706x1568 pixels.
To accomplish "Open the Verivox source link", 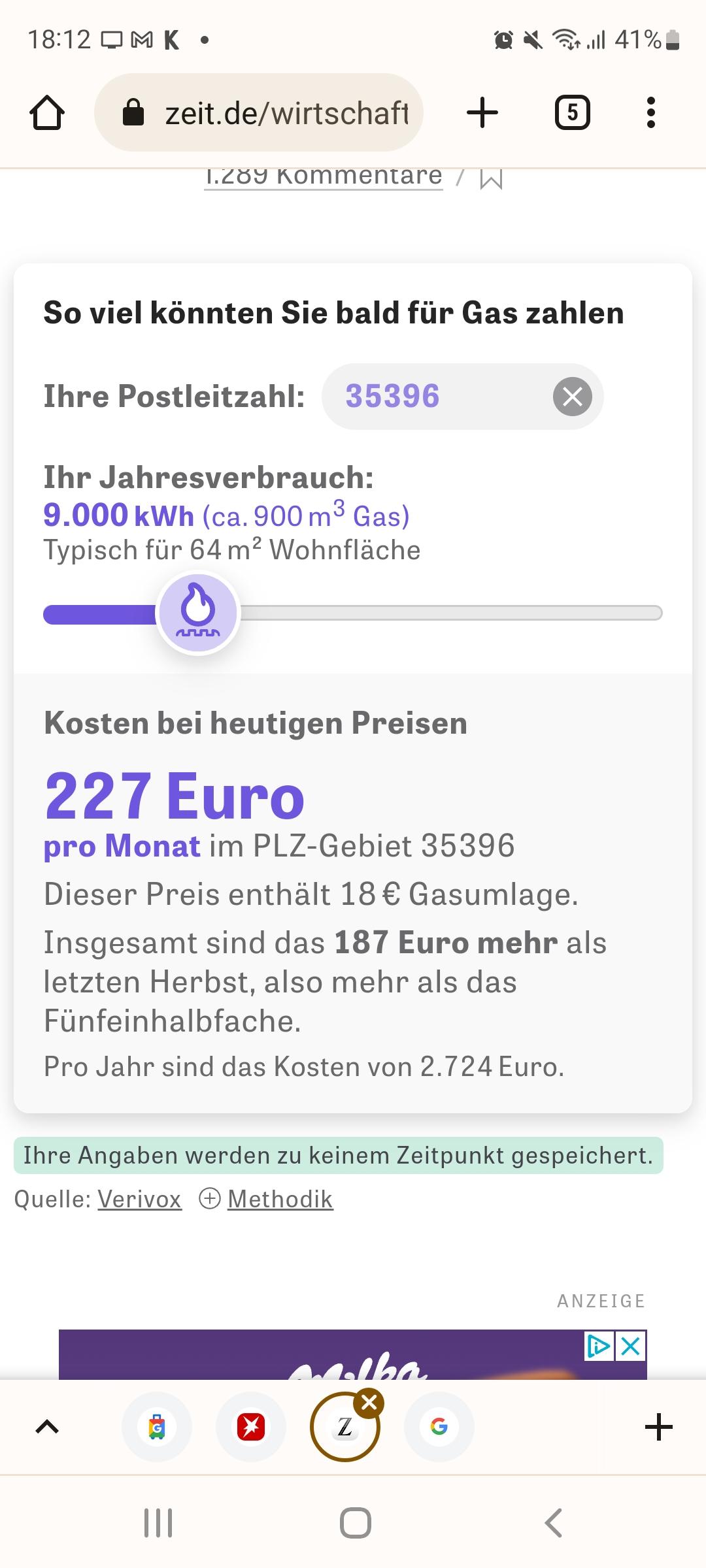I will [139, 1199].
